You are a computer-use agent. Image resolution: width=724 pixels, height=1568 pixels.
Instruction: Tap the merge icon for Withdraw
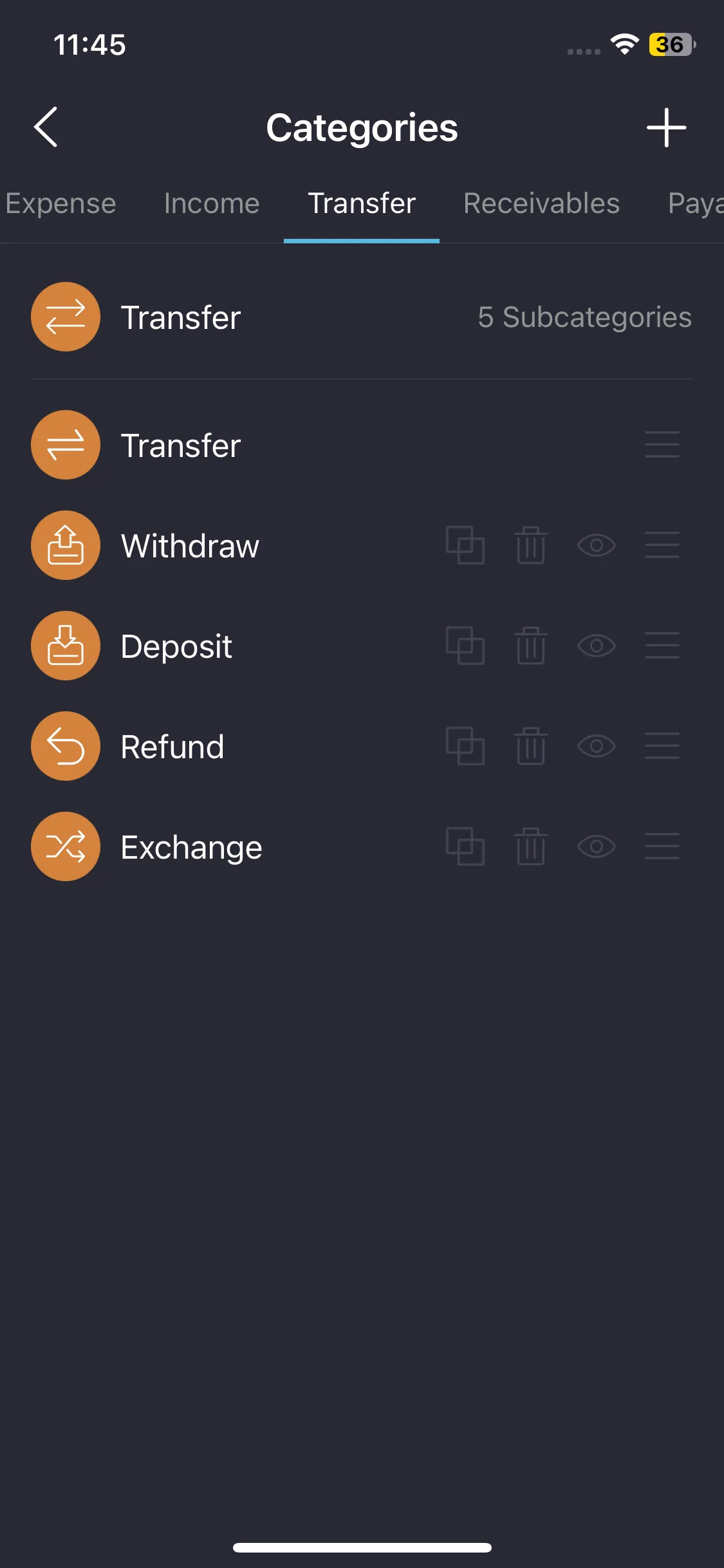465,546
